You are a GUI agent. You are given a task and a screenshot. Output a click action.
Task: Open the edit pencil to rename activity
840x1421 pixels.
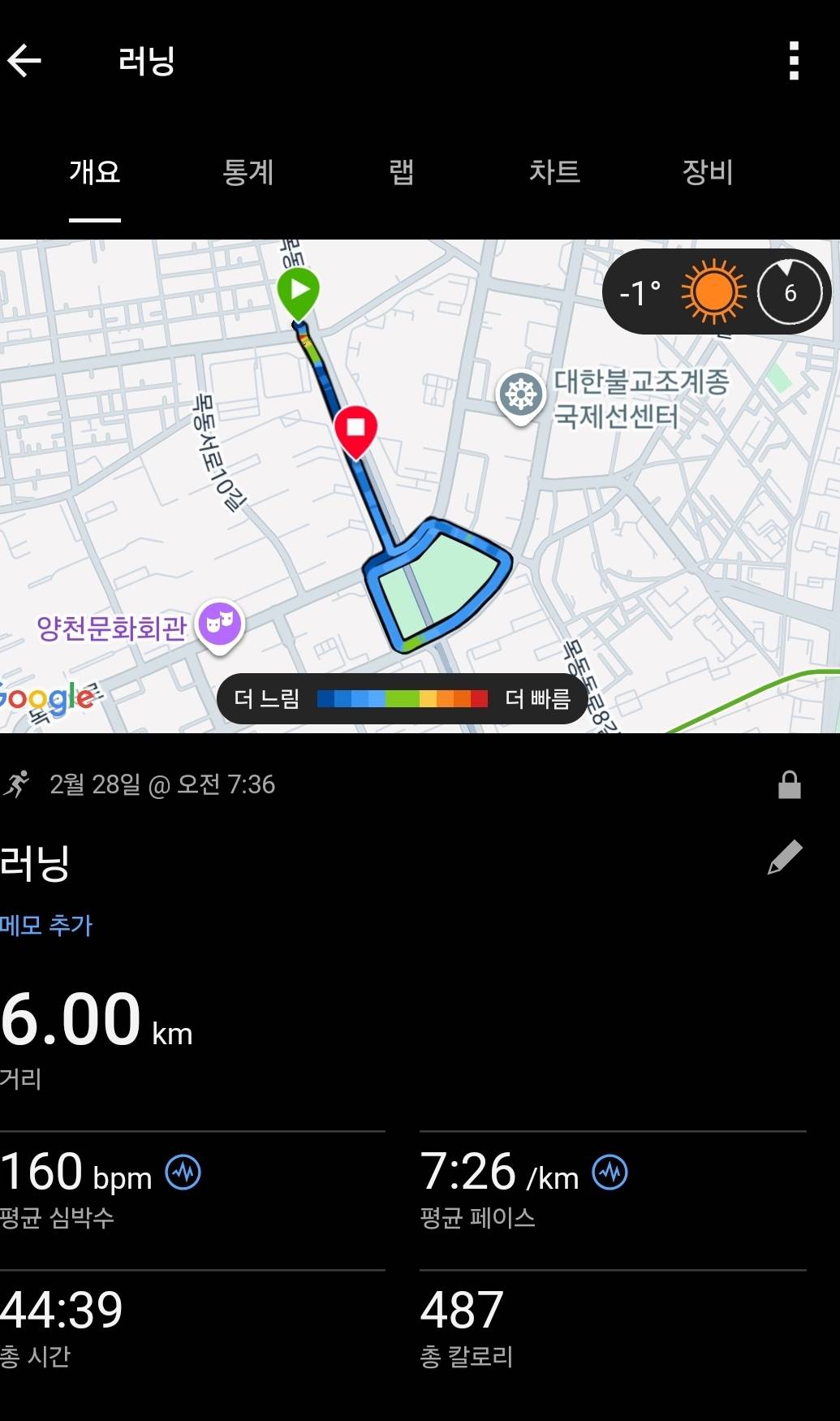pyautogui.click(x=784, y=855)
